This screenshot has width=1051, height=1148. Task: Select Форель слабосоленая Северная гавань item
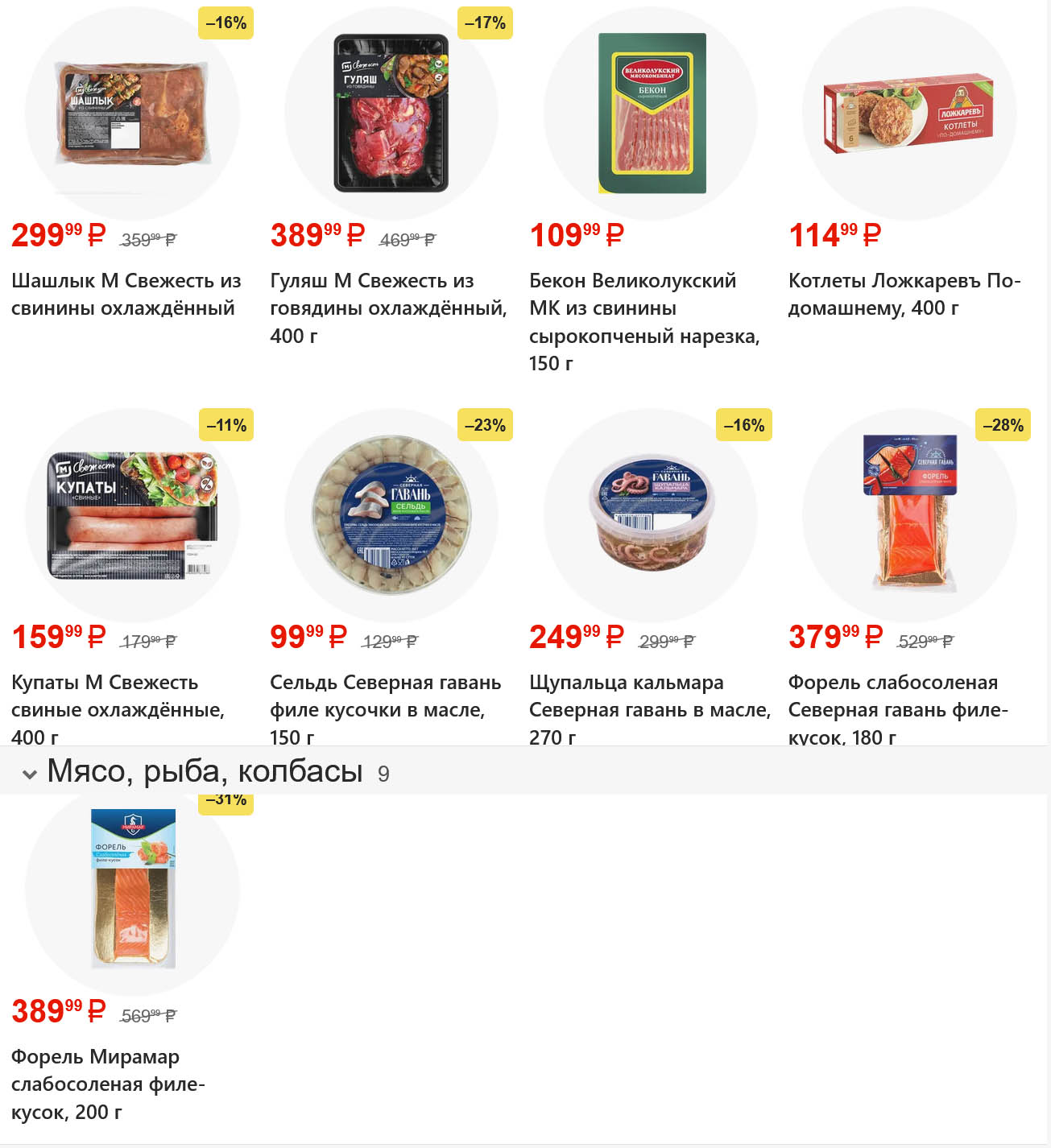pyautogui.click(x=898, y=708)
